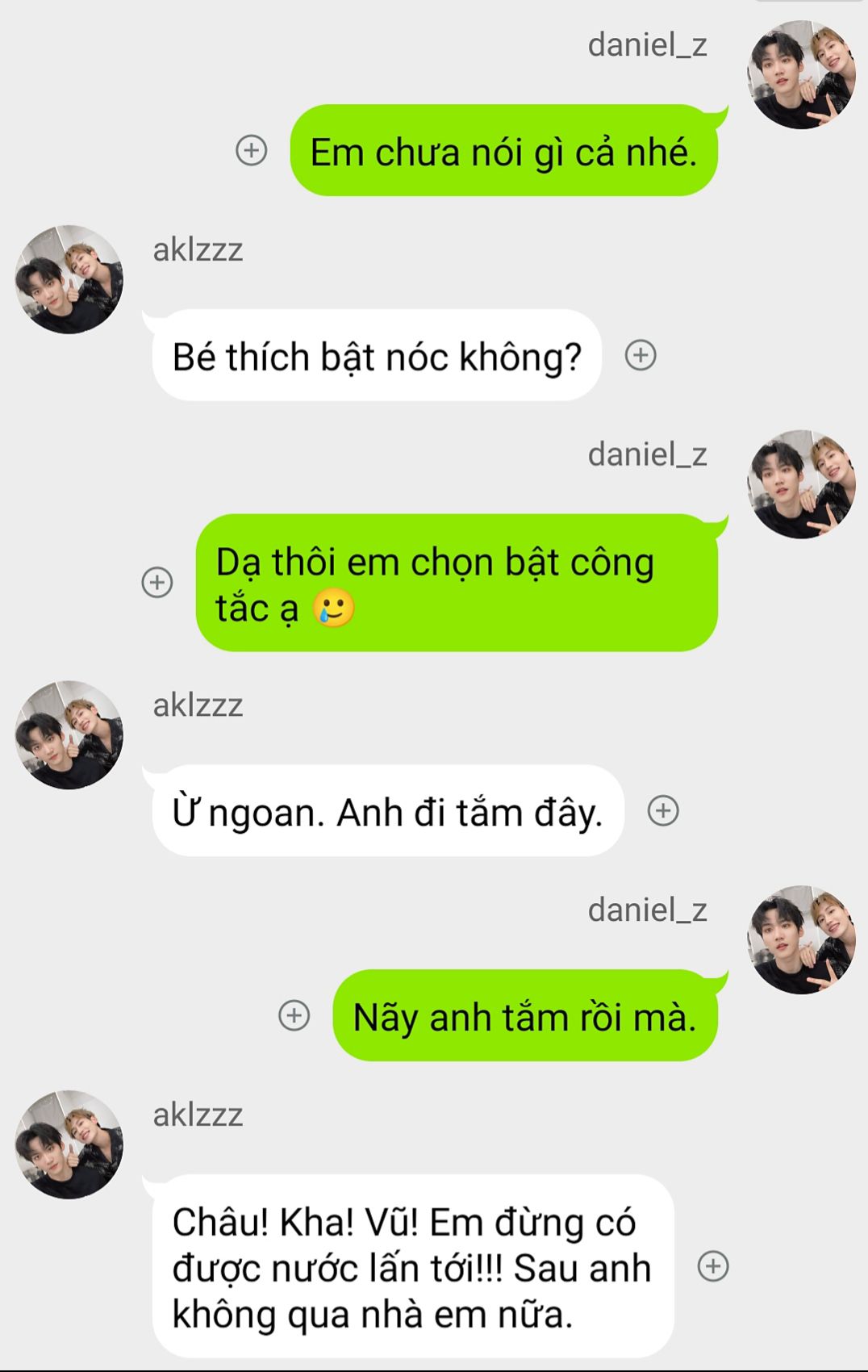Tap plus icon beside "Ừ ngoan. Anh đi tắm đây."

pos(663,810)
